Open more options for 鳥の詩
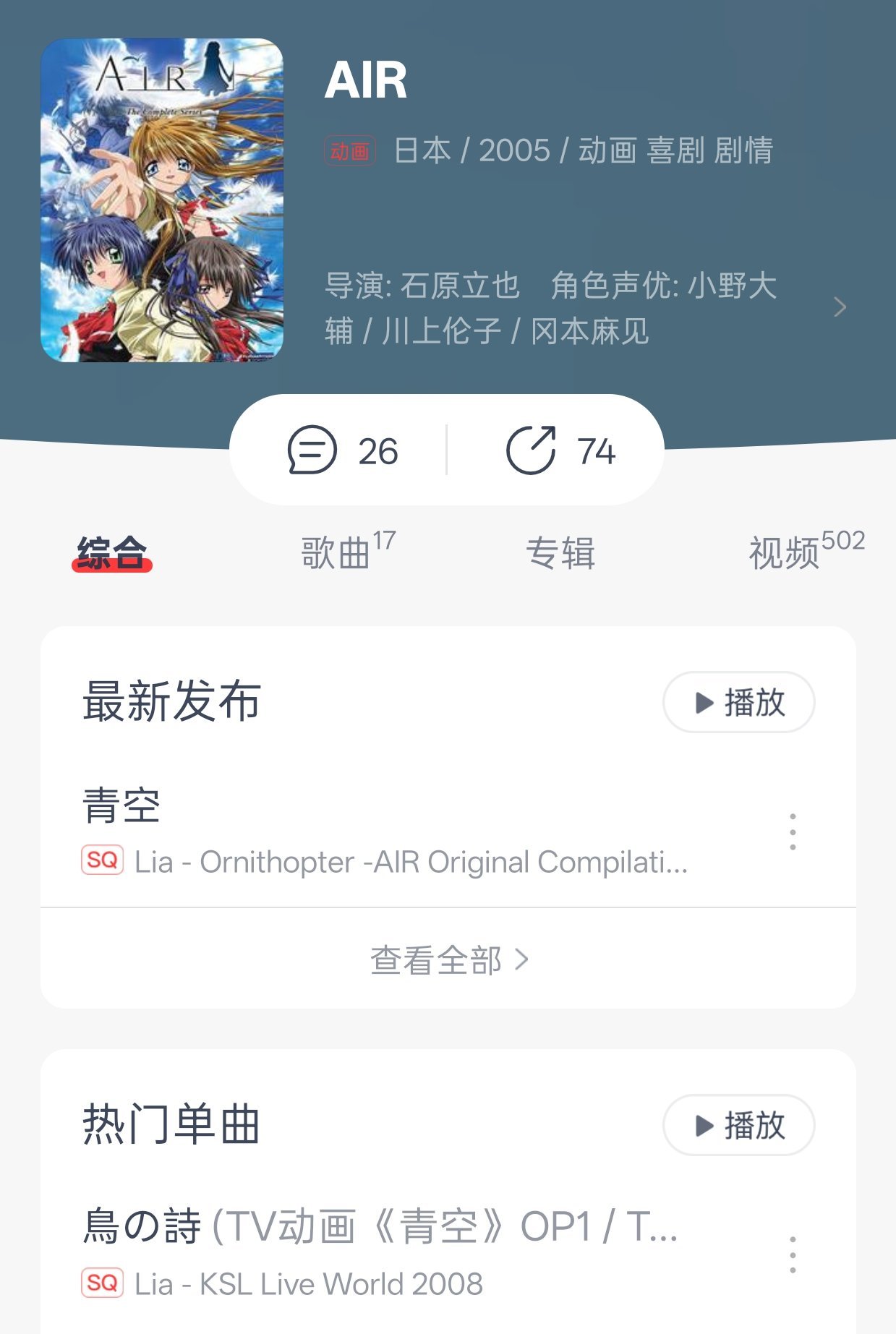 pos(793,1254)
